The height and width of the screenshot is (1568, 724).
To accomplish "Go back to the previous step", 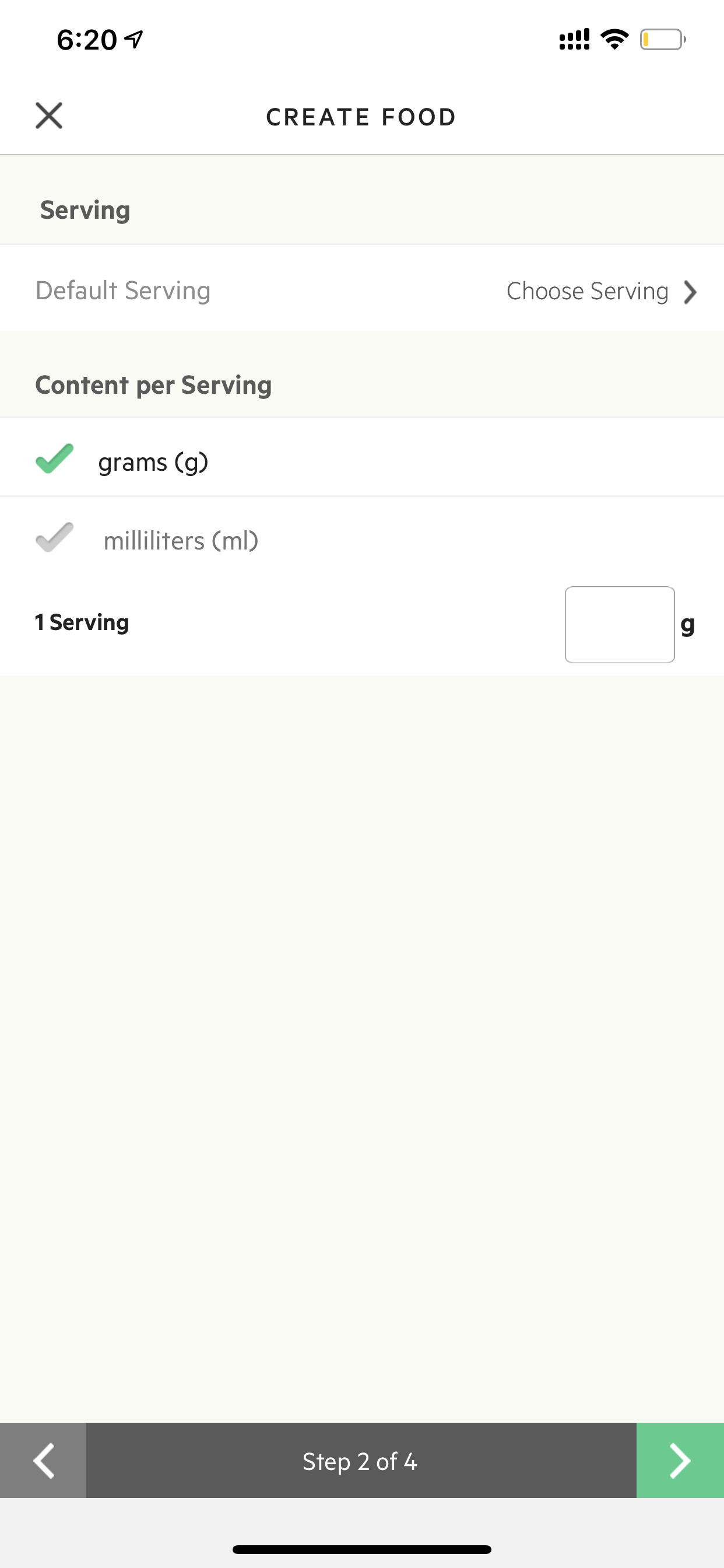I will tap(43, 1461).
